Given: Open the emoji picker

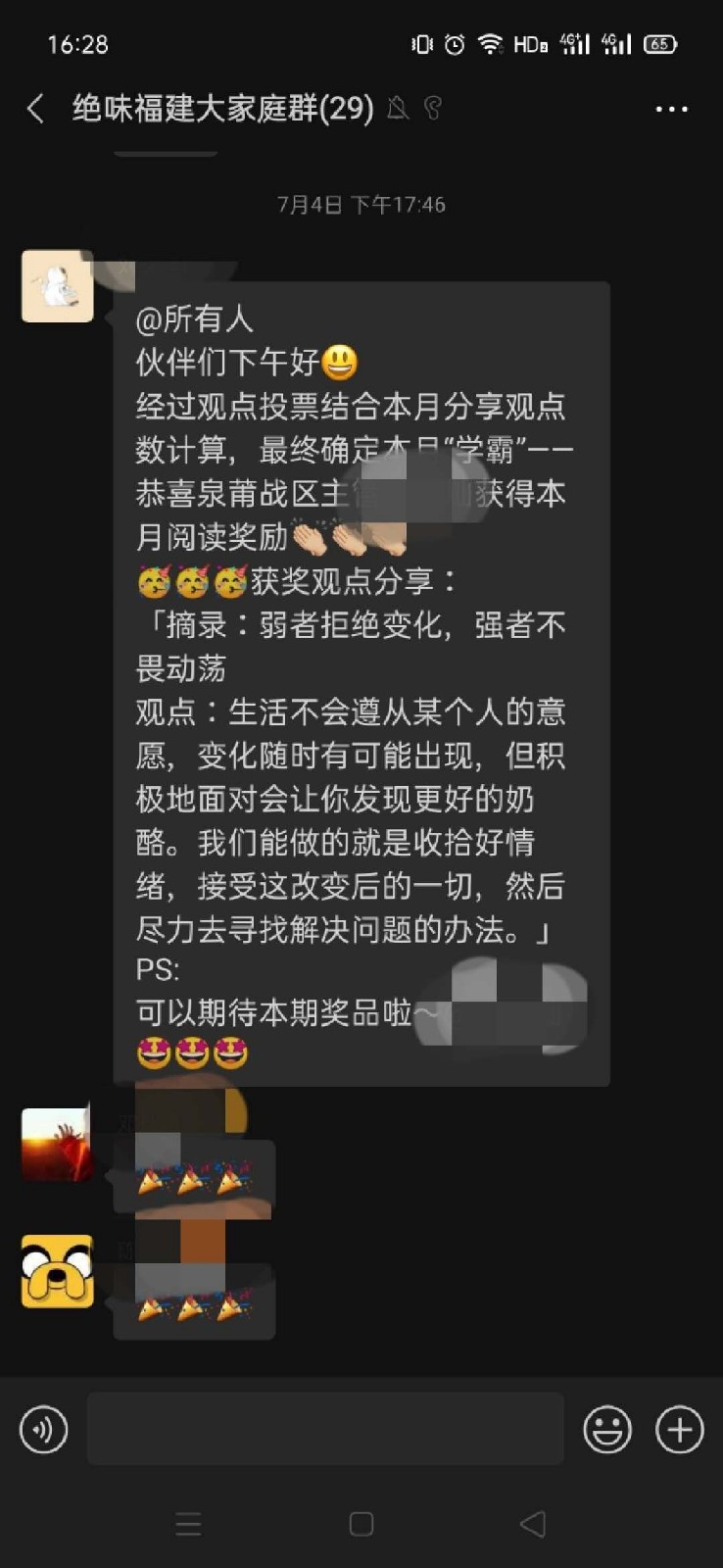Looking at the screenshot, I should click(x=607, y=1430).
